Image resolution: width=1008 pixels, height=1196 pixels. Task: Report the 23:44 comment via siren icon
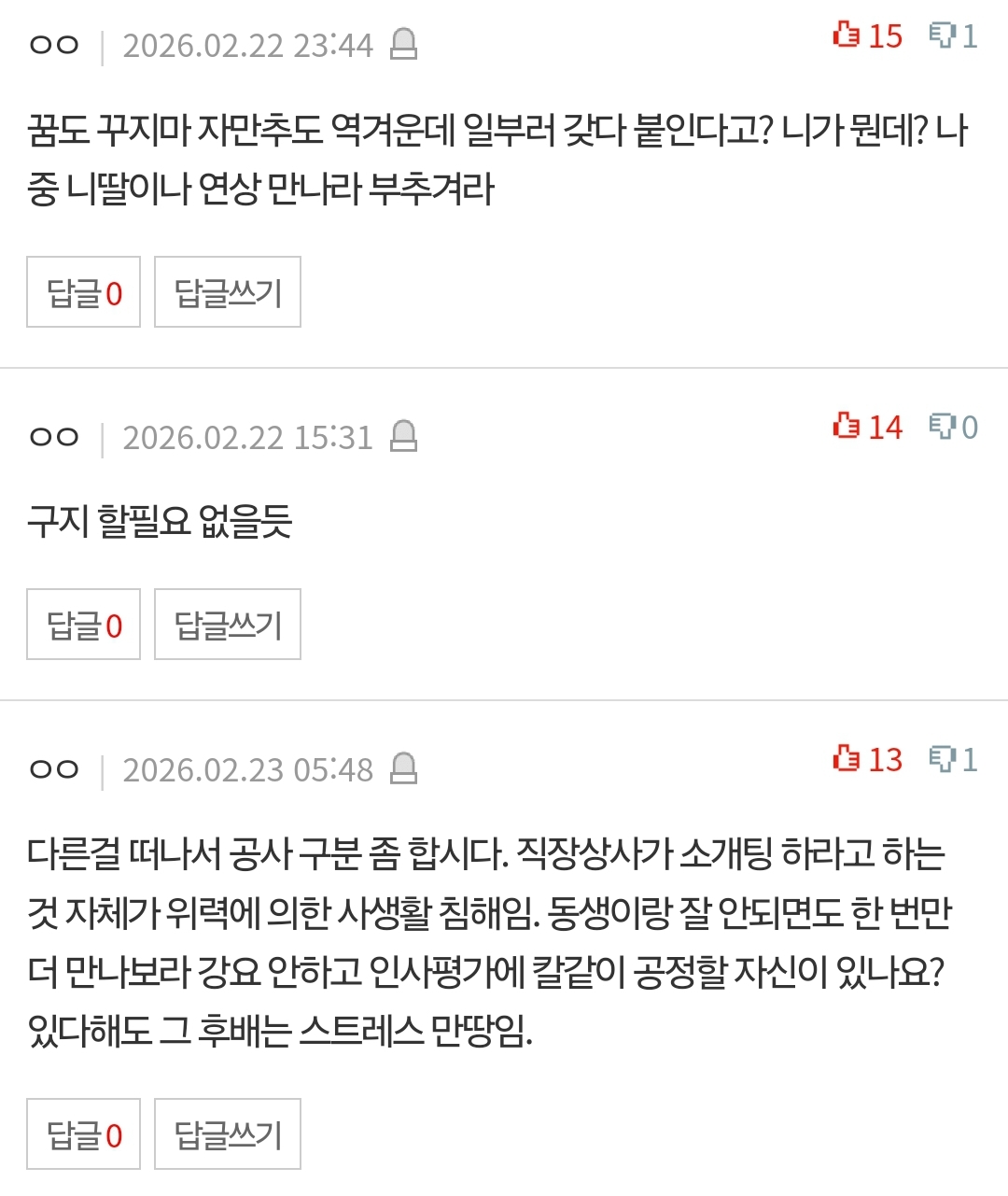click(403, 44)
